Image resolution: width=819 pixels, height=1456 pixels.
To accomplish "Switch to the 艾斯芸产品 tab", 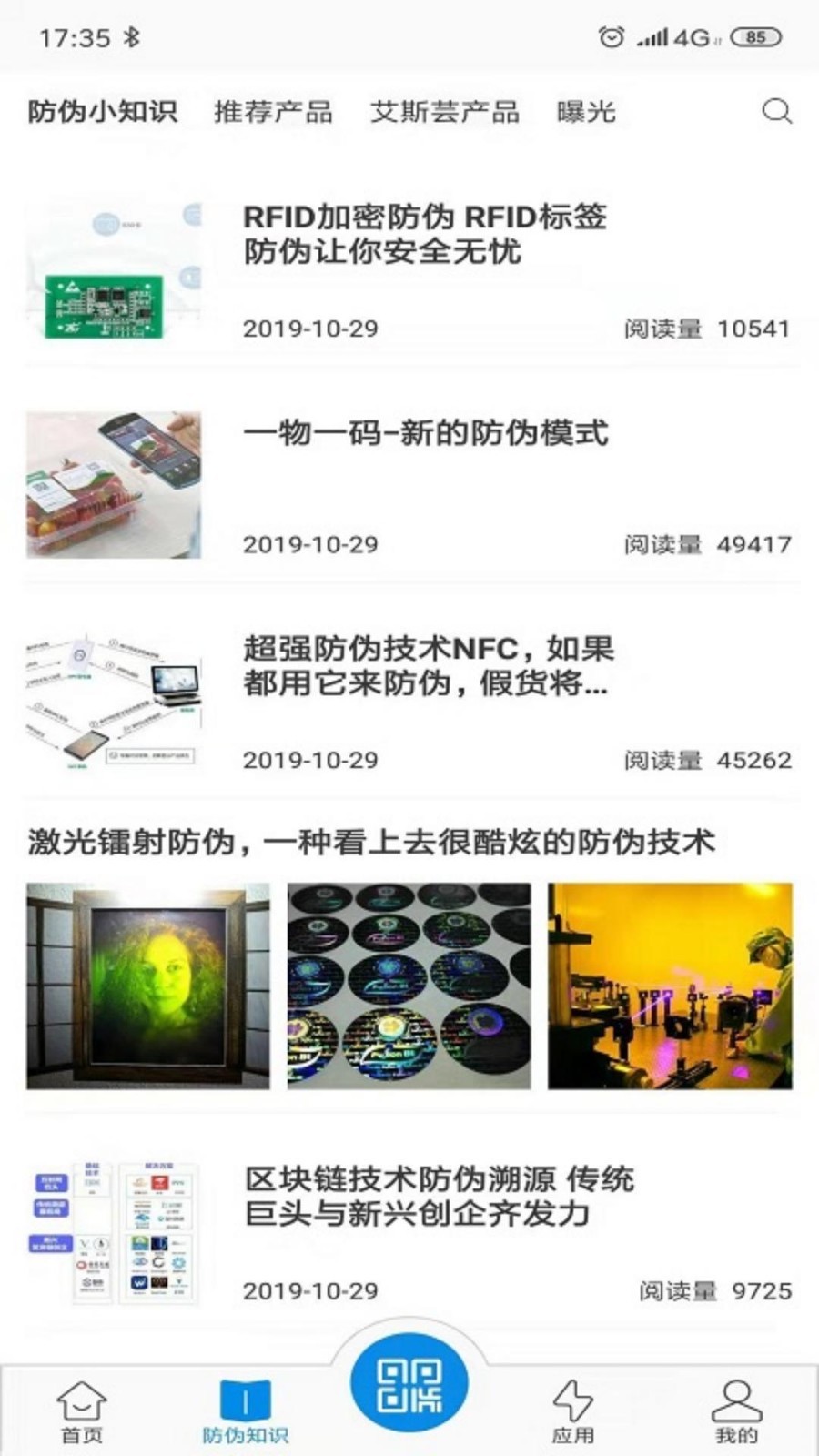I will pyautogui.click(x=444, y=112).
